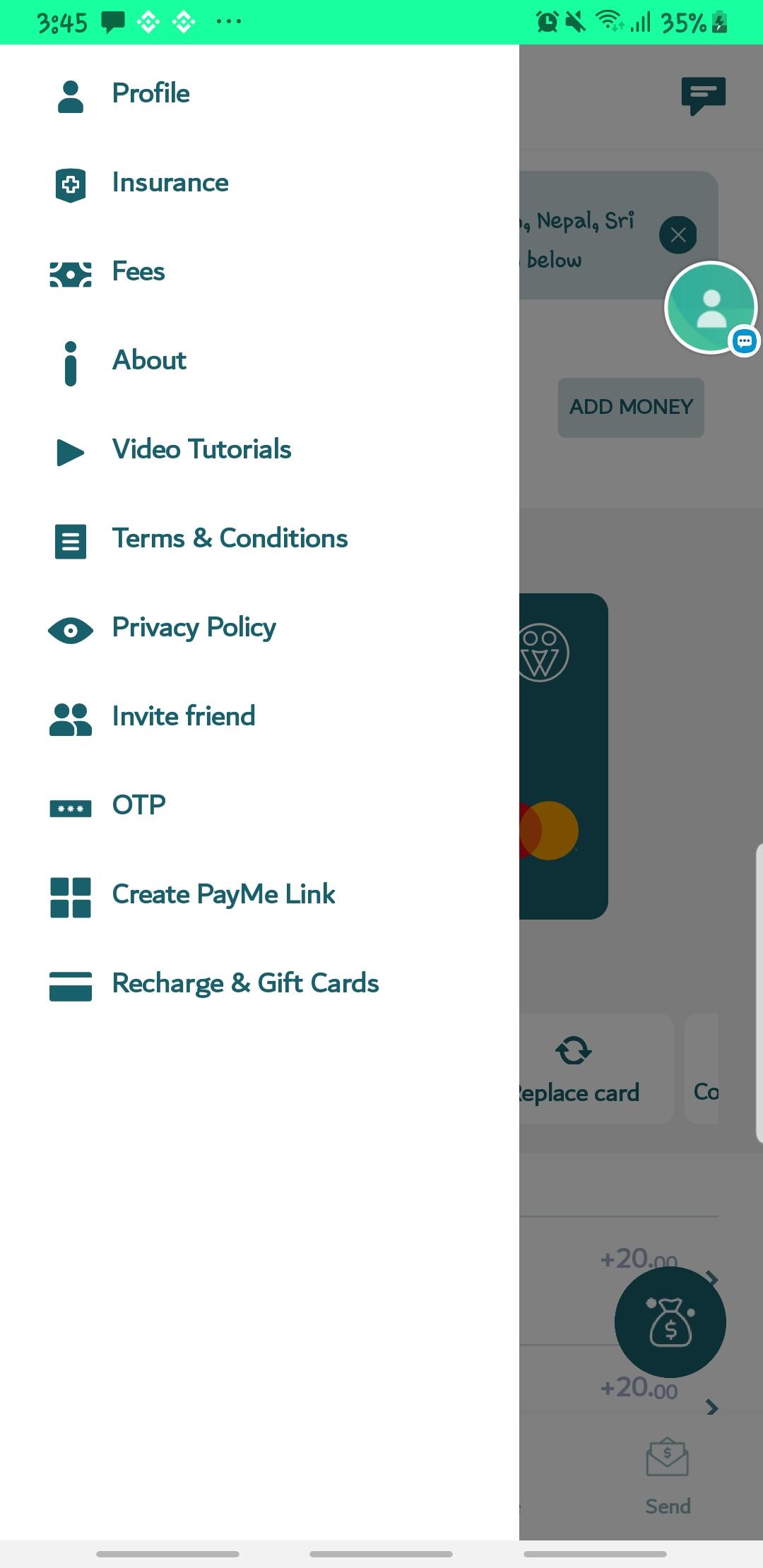
Task: Open the Insurance section
Action: click(170, 183)
